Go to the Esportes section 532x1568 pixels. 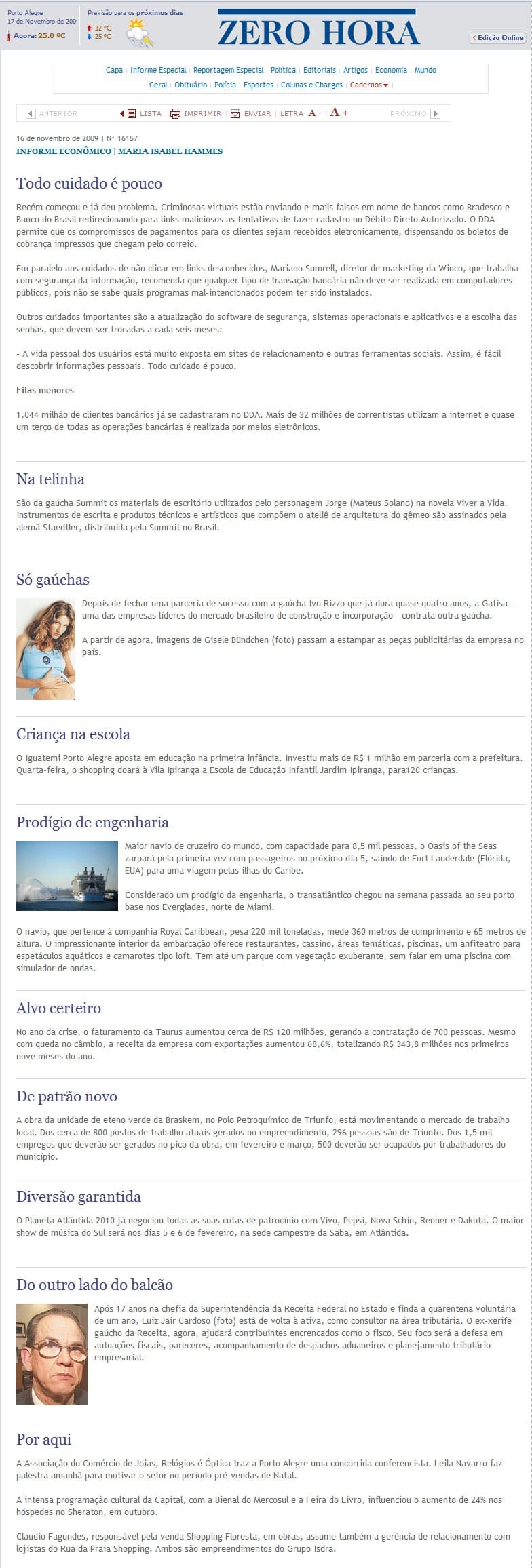pos(259,85)
